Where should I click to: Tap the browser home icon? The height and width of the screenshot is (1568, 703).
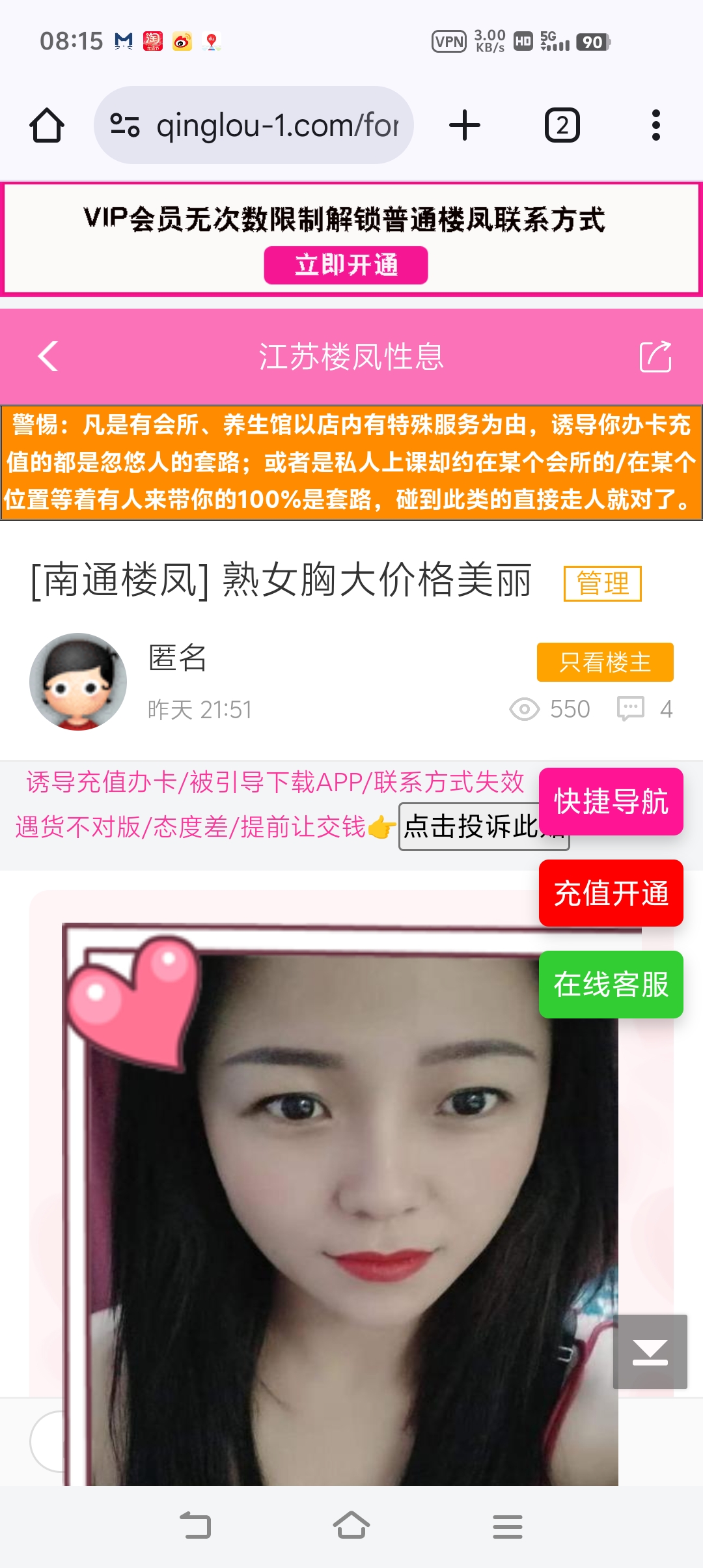click(x=47, y=125)
